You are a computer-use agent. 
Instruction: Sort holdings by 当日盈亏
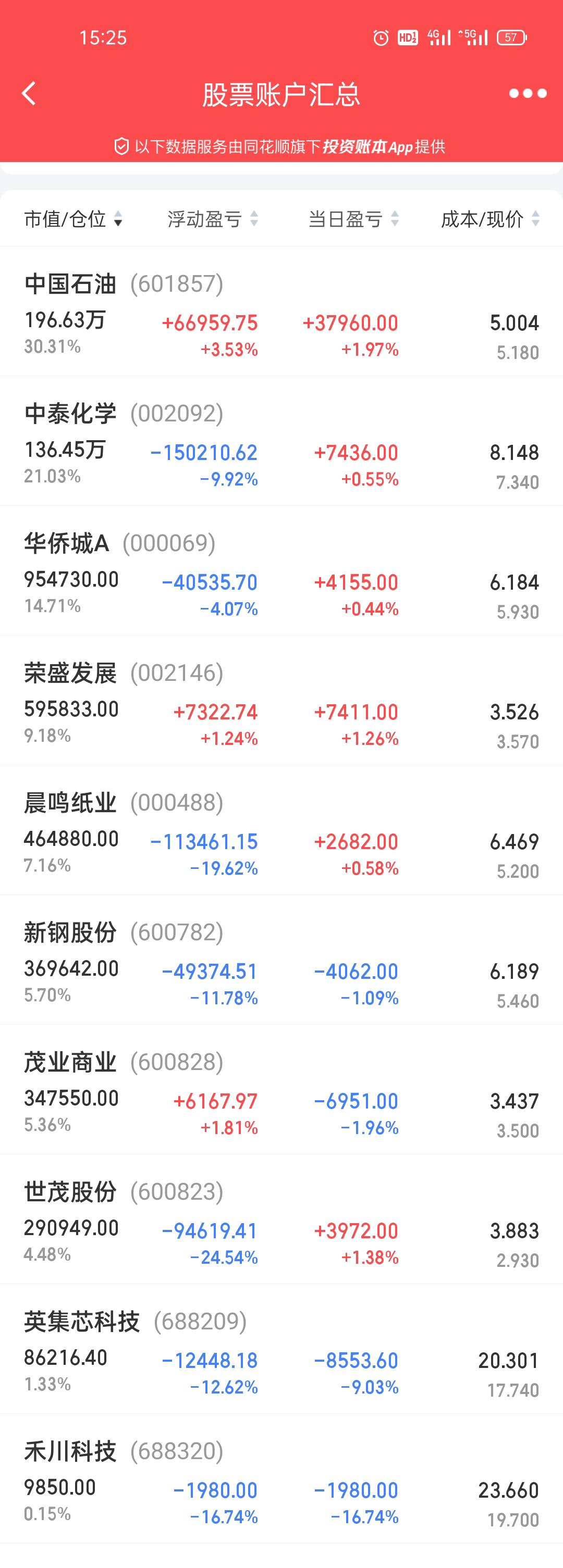353,219
